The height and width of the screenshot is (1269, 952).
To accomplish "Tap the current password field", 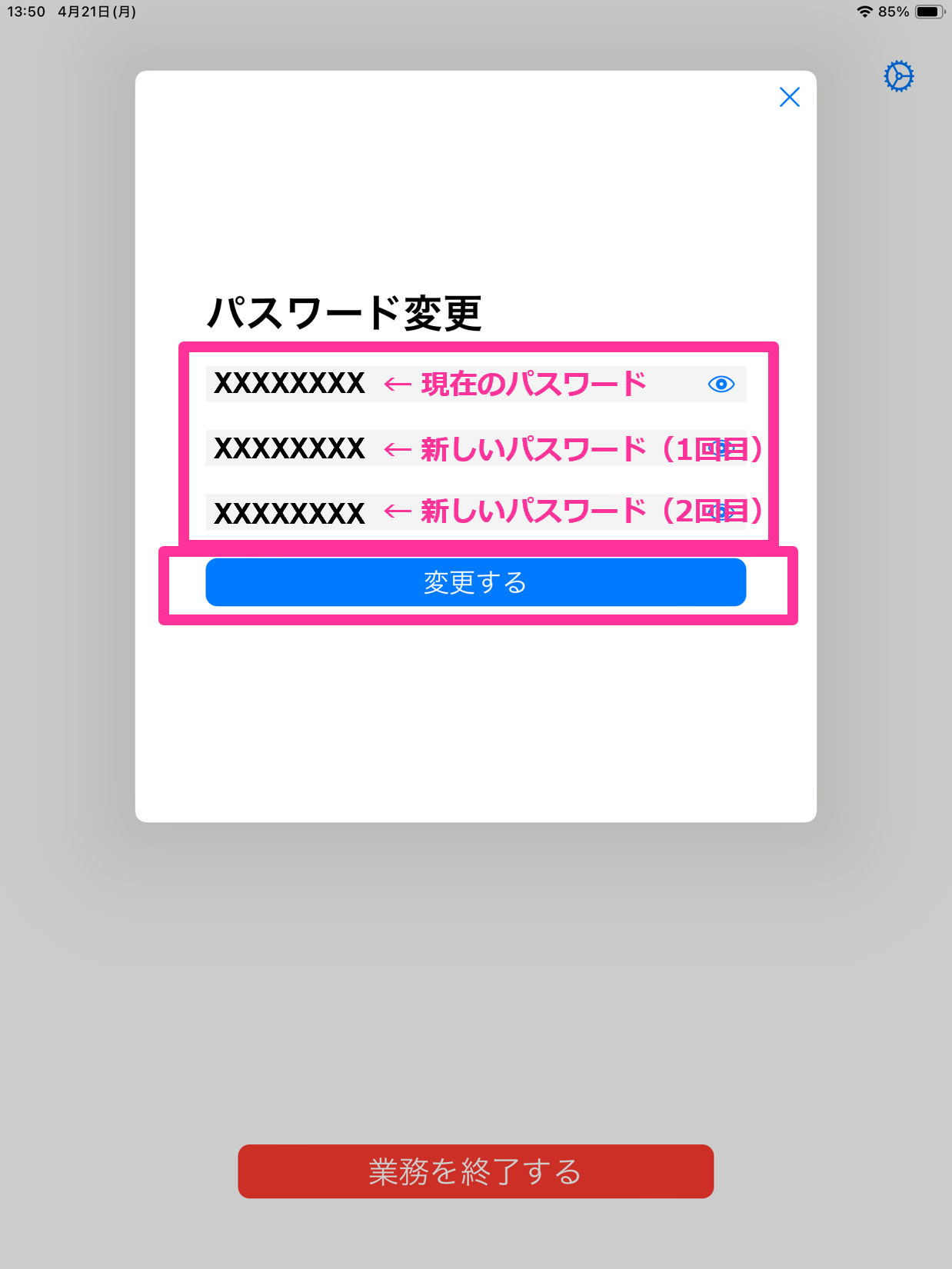I will [454, 384].
